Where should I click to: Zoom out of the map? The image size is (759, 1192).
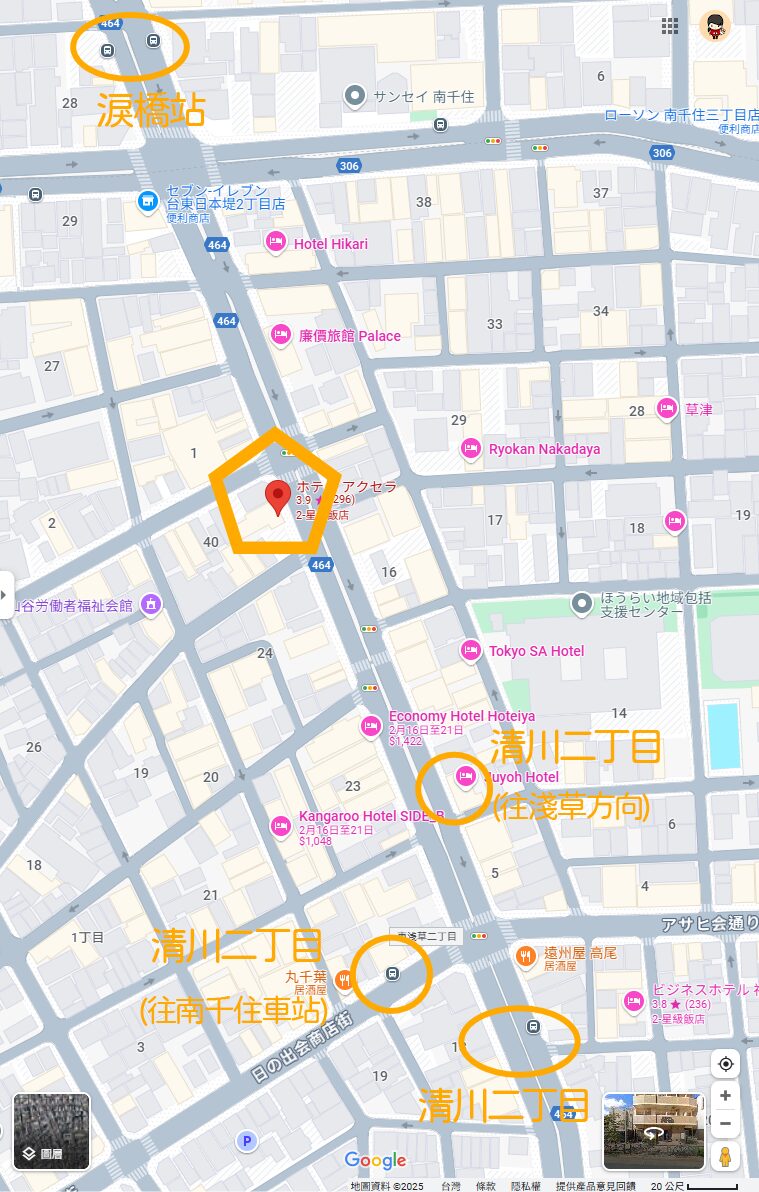[726, 1124]
